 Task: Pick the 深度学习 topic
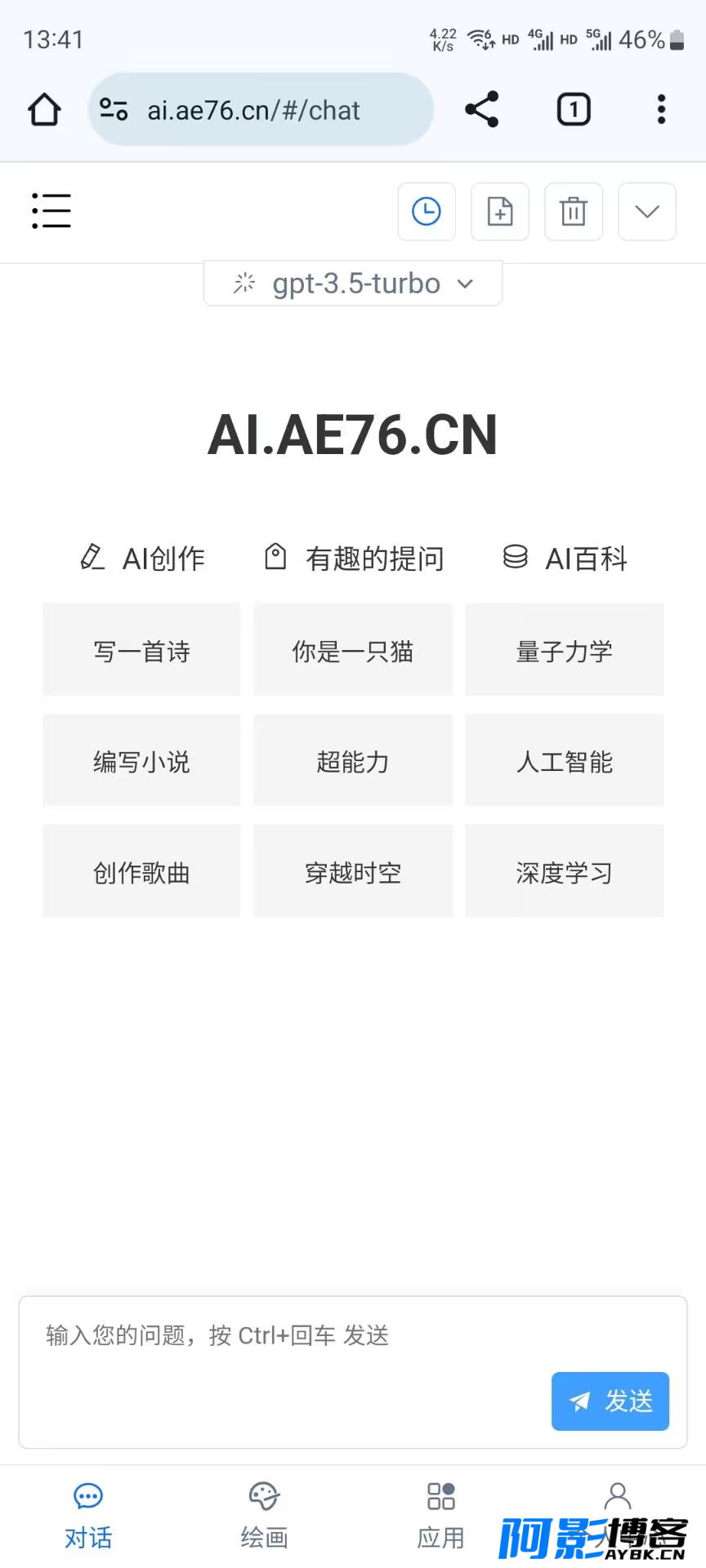(565, 871)
